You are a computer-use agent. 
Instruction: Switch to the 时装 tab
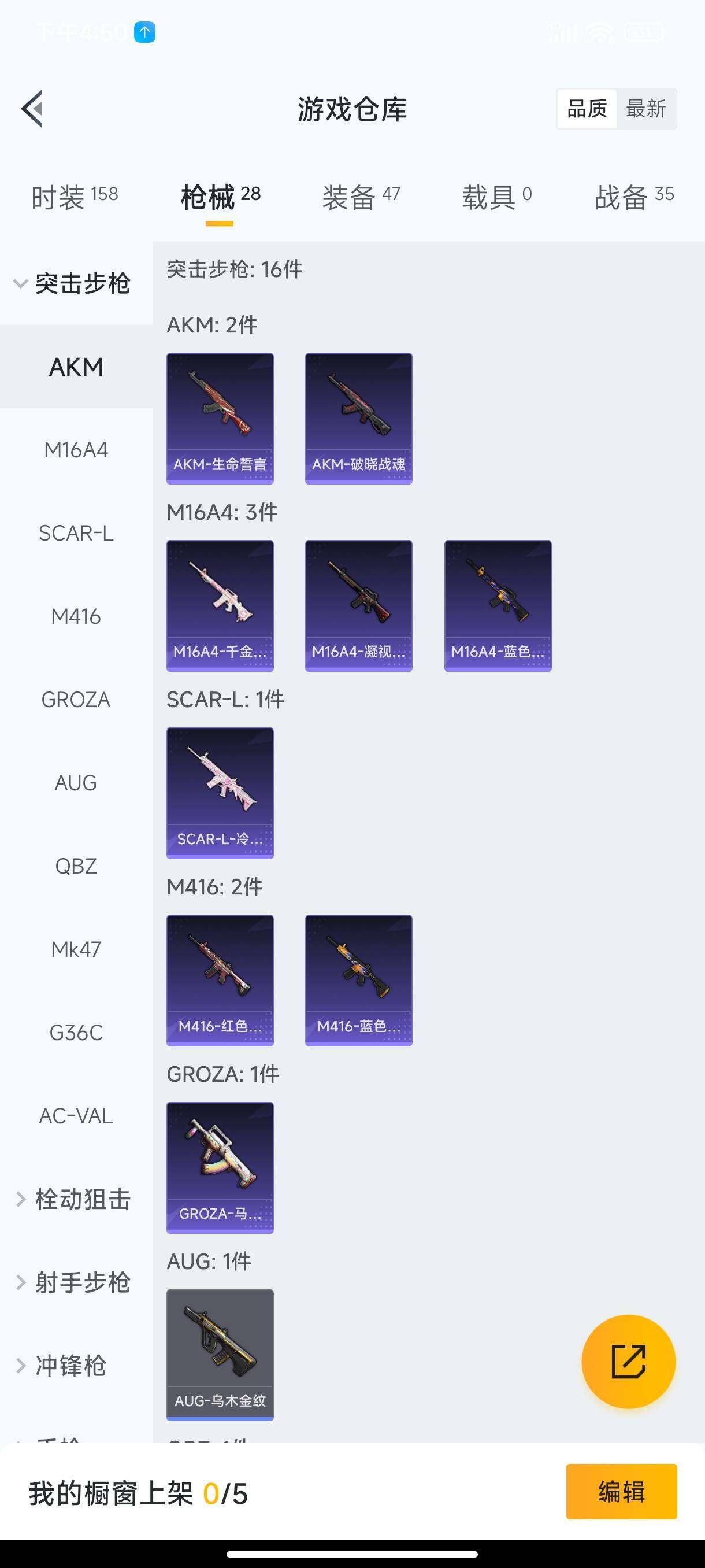[x=74, y=197]
